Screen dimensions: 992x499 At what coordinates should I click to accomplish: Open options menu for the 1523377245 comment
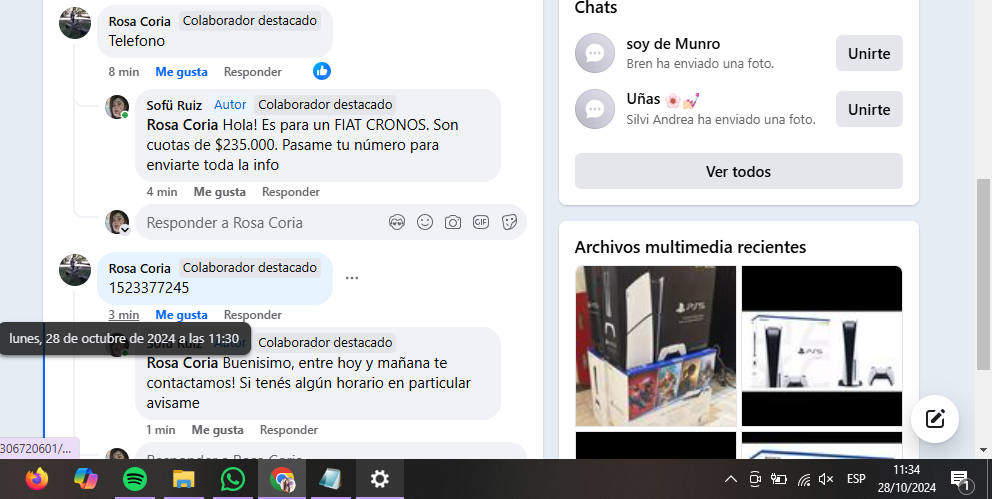[351, 278]
